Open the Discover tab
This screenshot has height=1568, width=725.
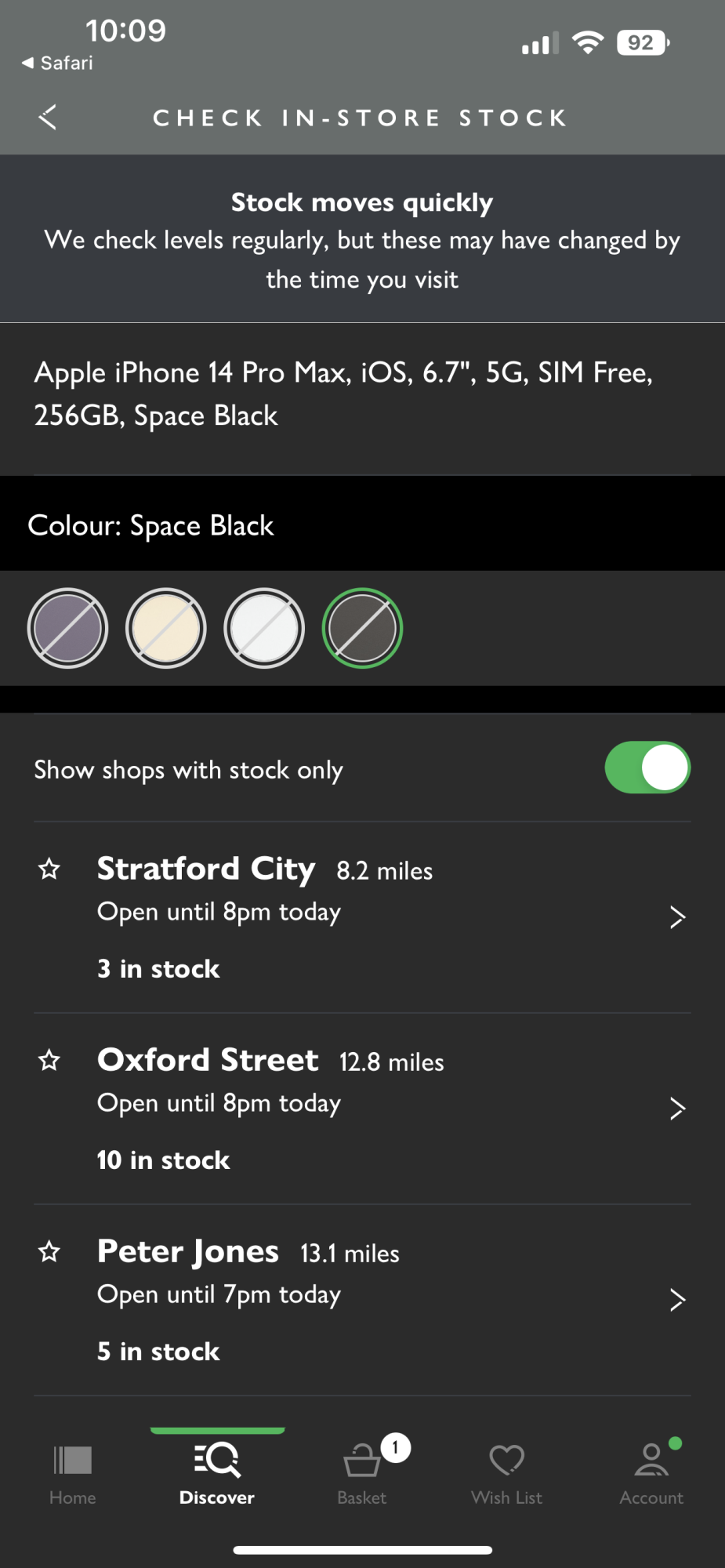217,1474
